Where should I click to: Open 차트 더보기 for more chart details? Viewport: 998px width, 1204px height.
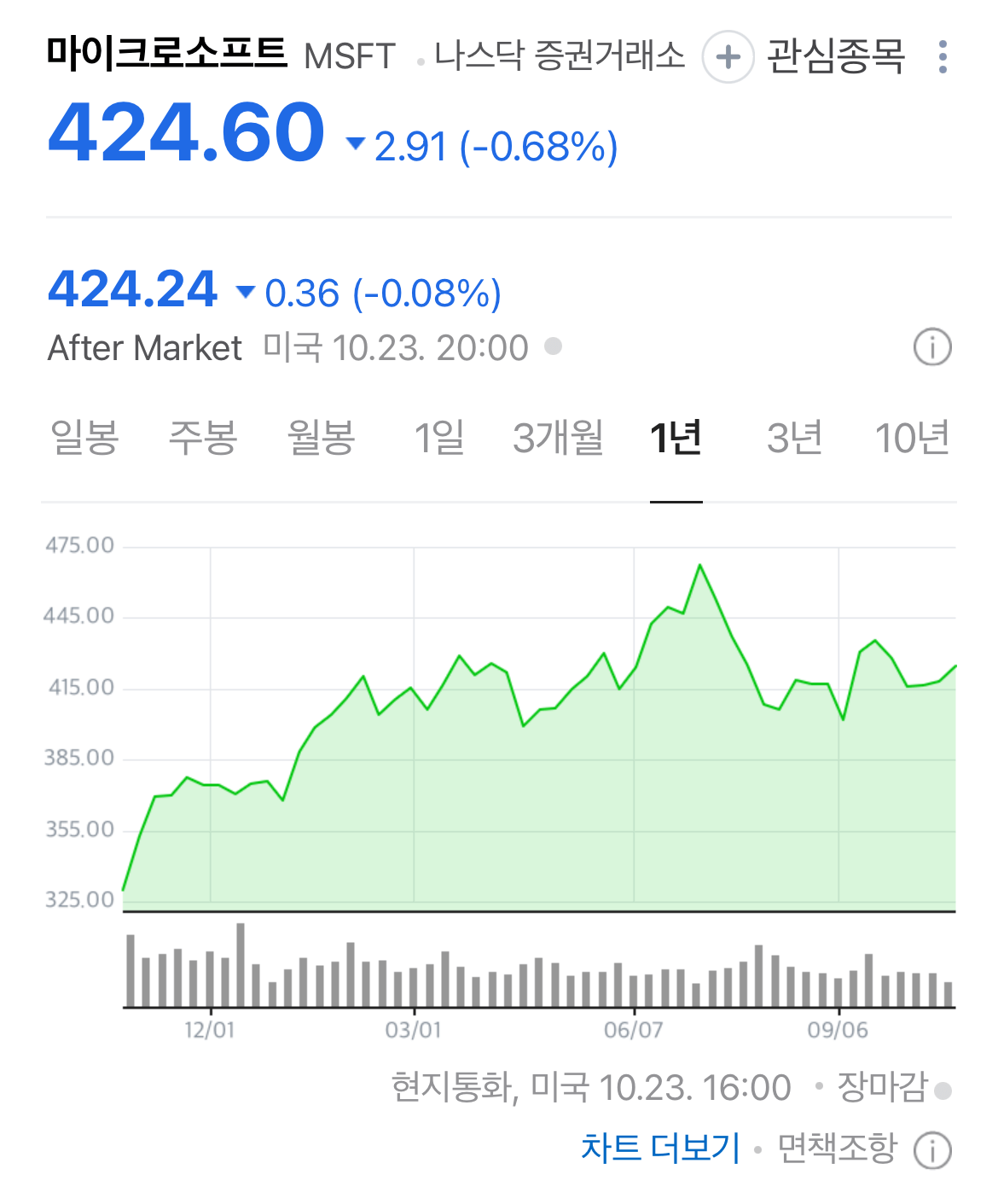[x=659, y=1148]
